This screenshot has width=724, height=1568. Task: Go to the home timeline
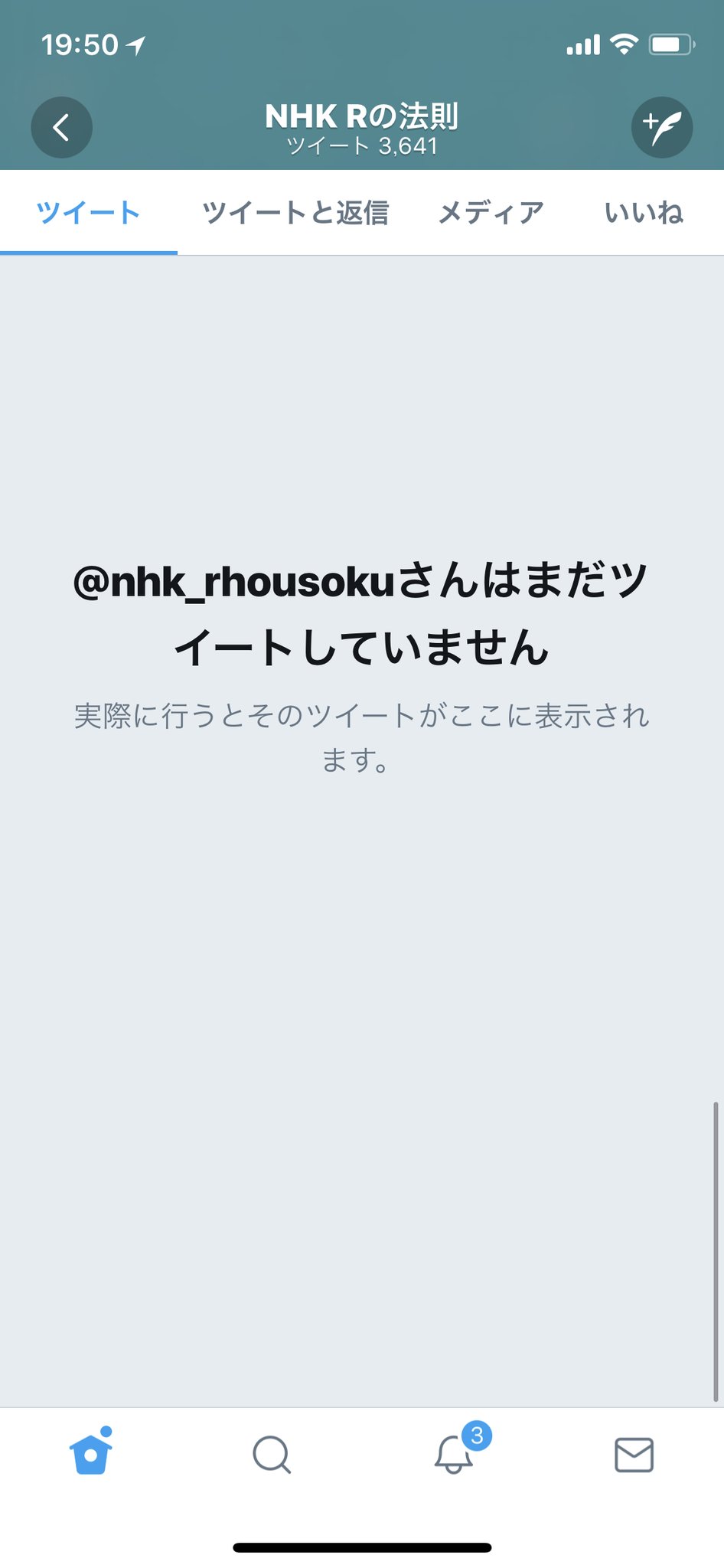click(x=91, y=1451)
